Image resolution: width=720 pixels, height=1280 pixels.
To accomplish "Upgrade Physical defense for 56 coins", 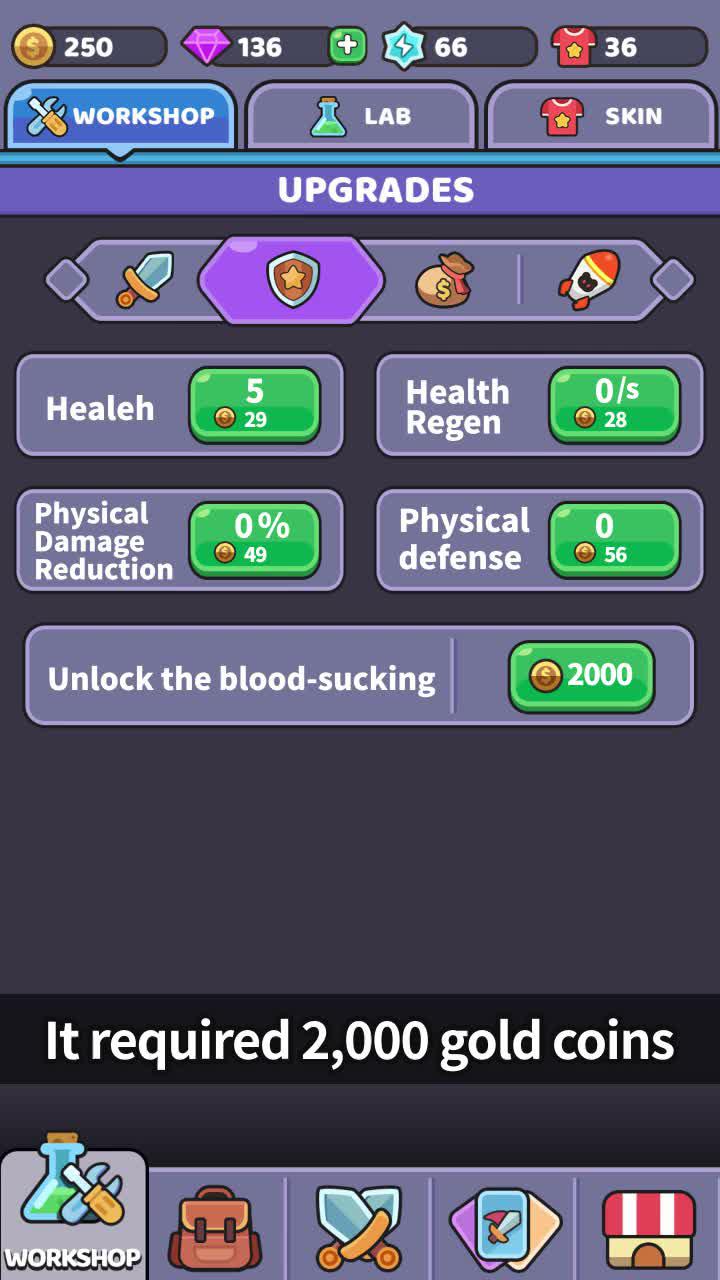I will click(x=614, y=540).
